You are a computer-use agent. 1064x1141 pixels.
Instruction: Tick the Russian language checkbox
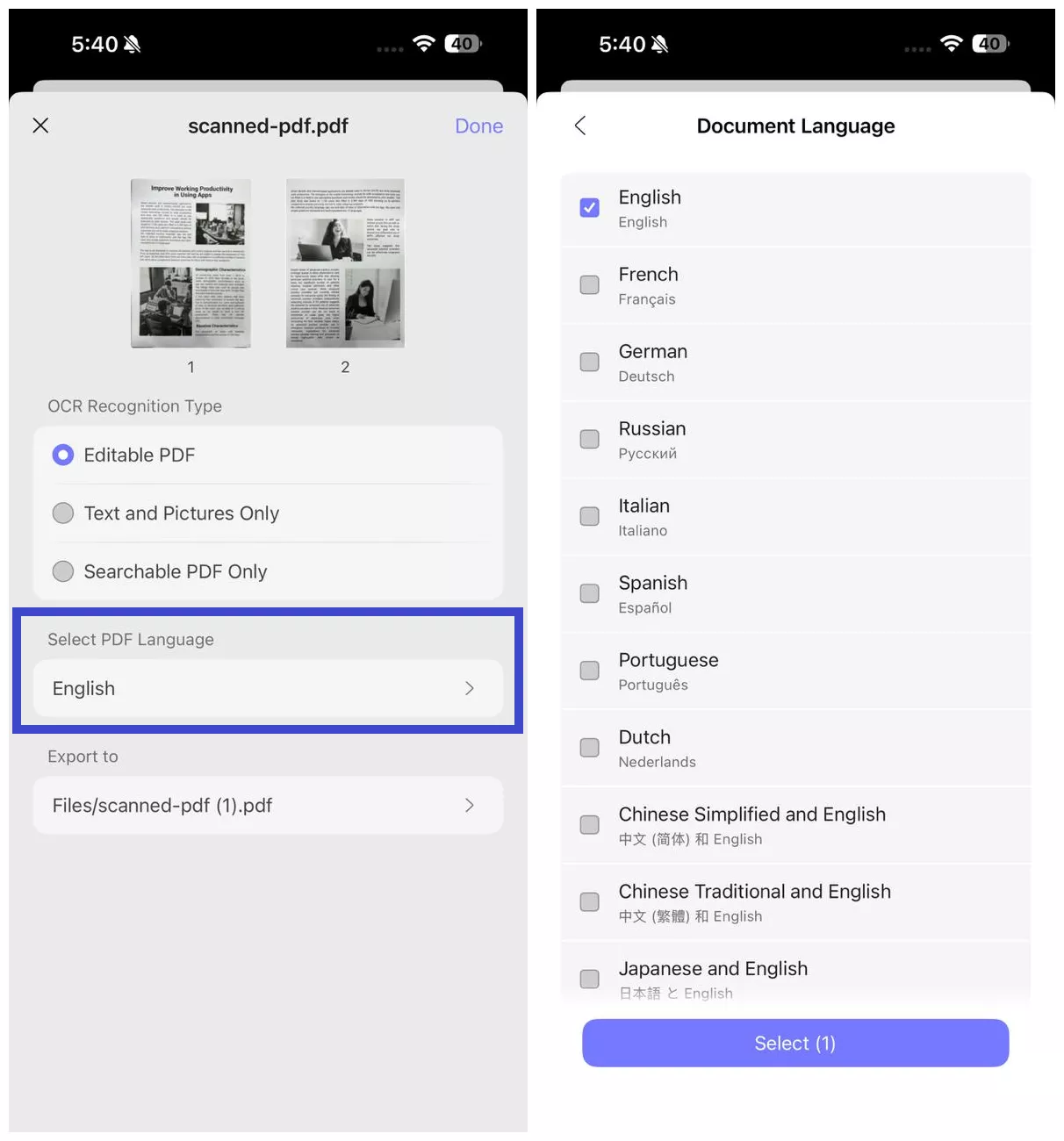[590, 440]
